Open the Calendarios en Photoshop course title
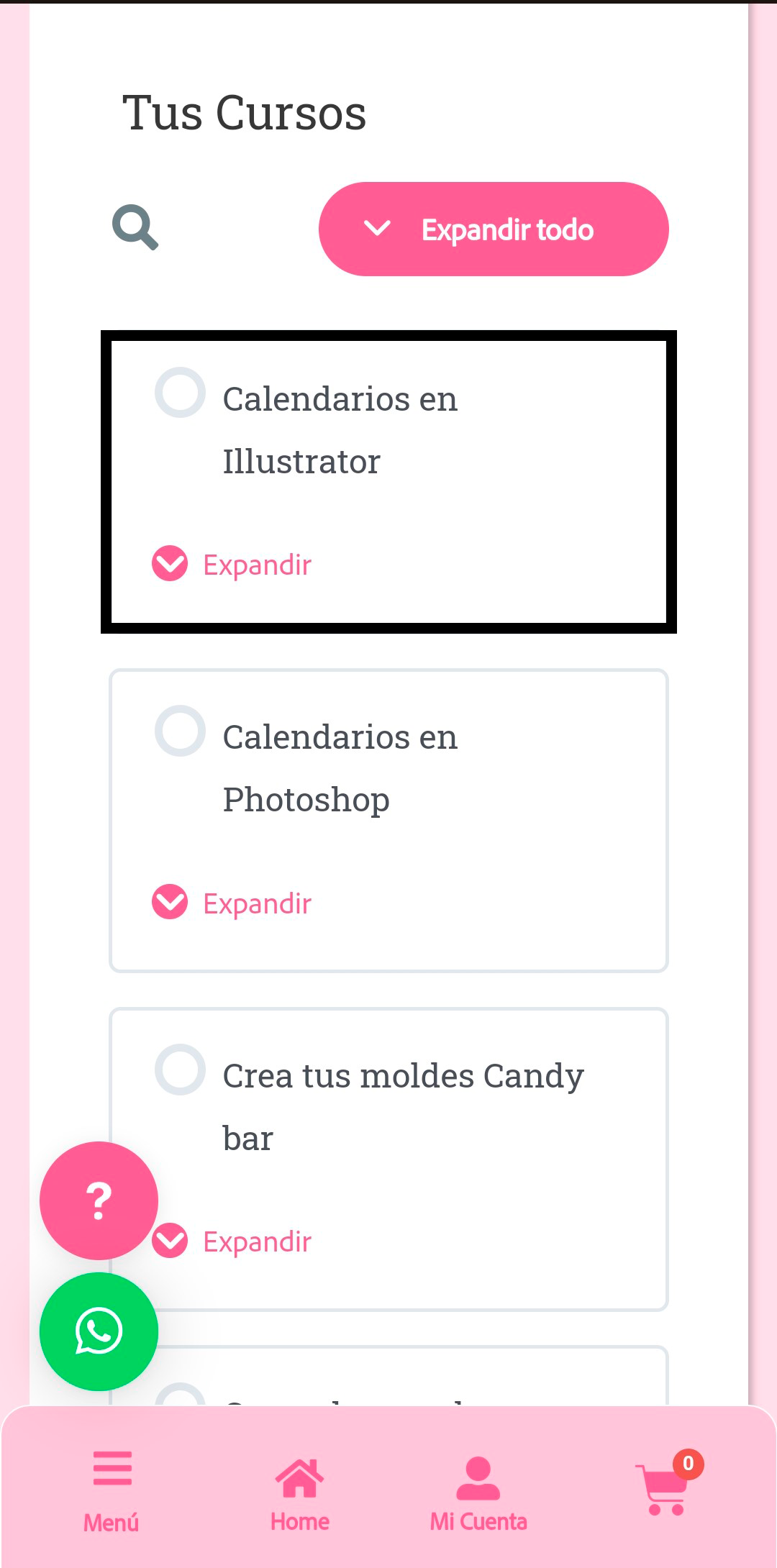The height and width of the screenshot is (1568, 777). pyautogui.click(x=340, y=768)
